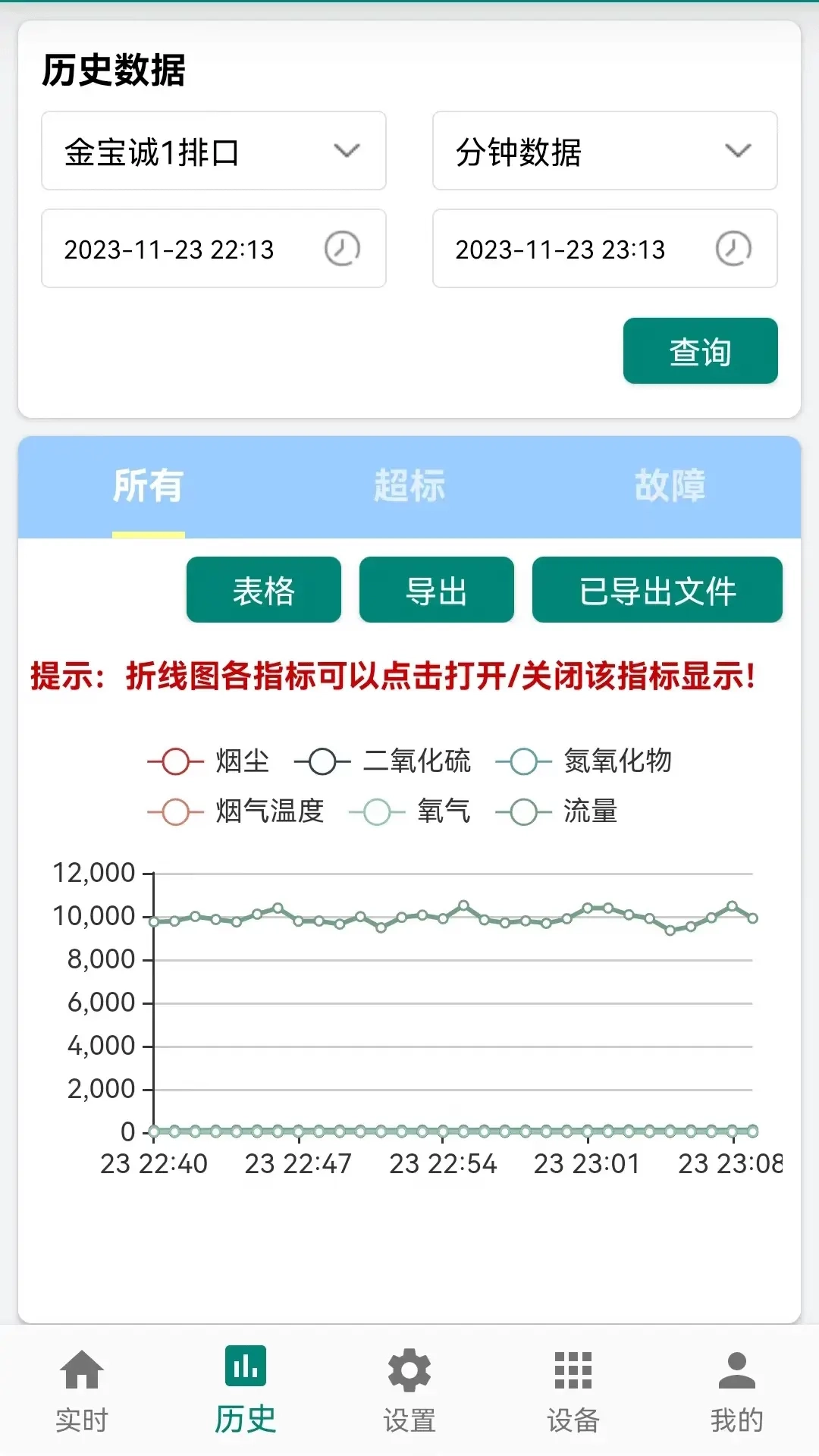Click the clock icon for the end time

click(x=732, y=249)
